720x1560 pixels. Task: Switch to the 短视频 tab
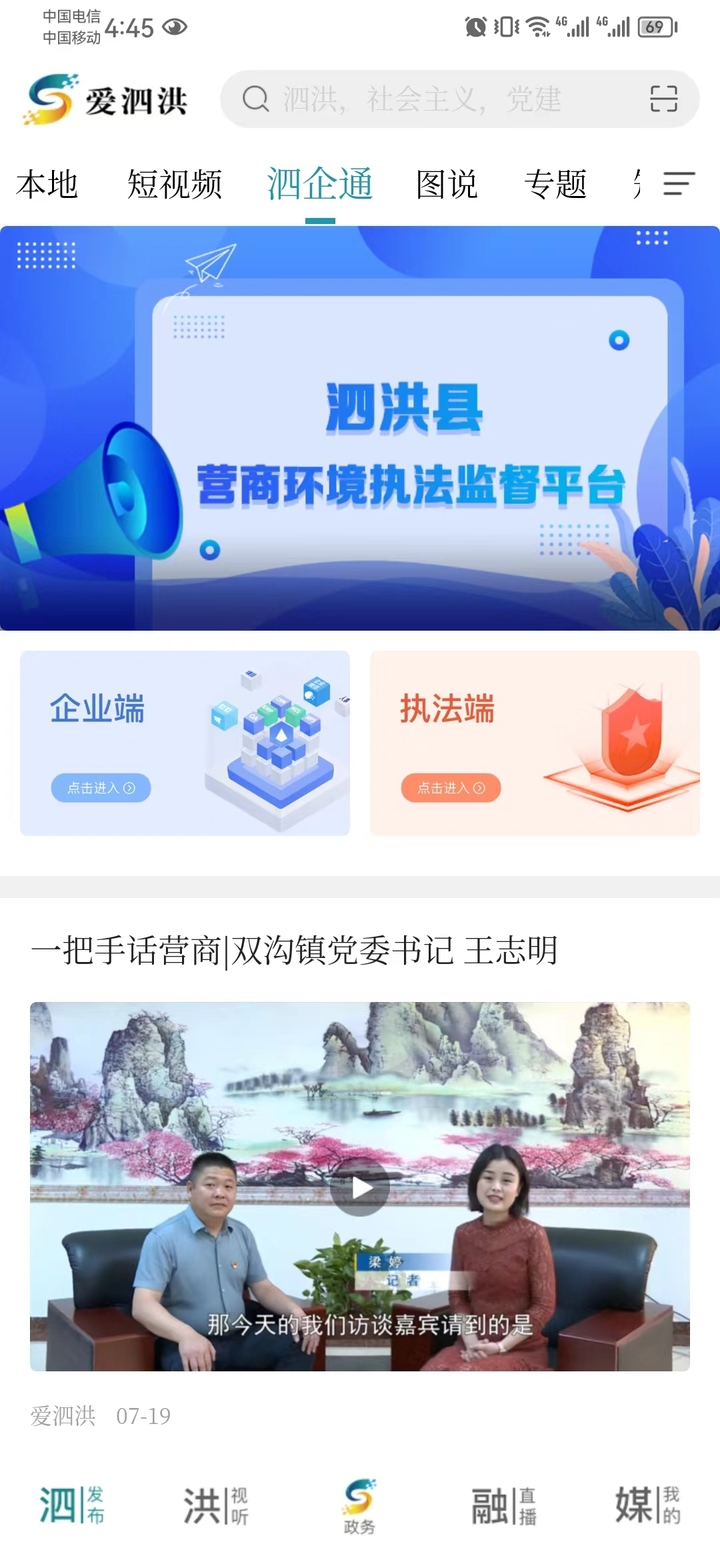[174, 184]
